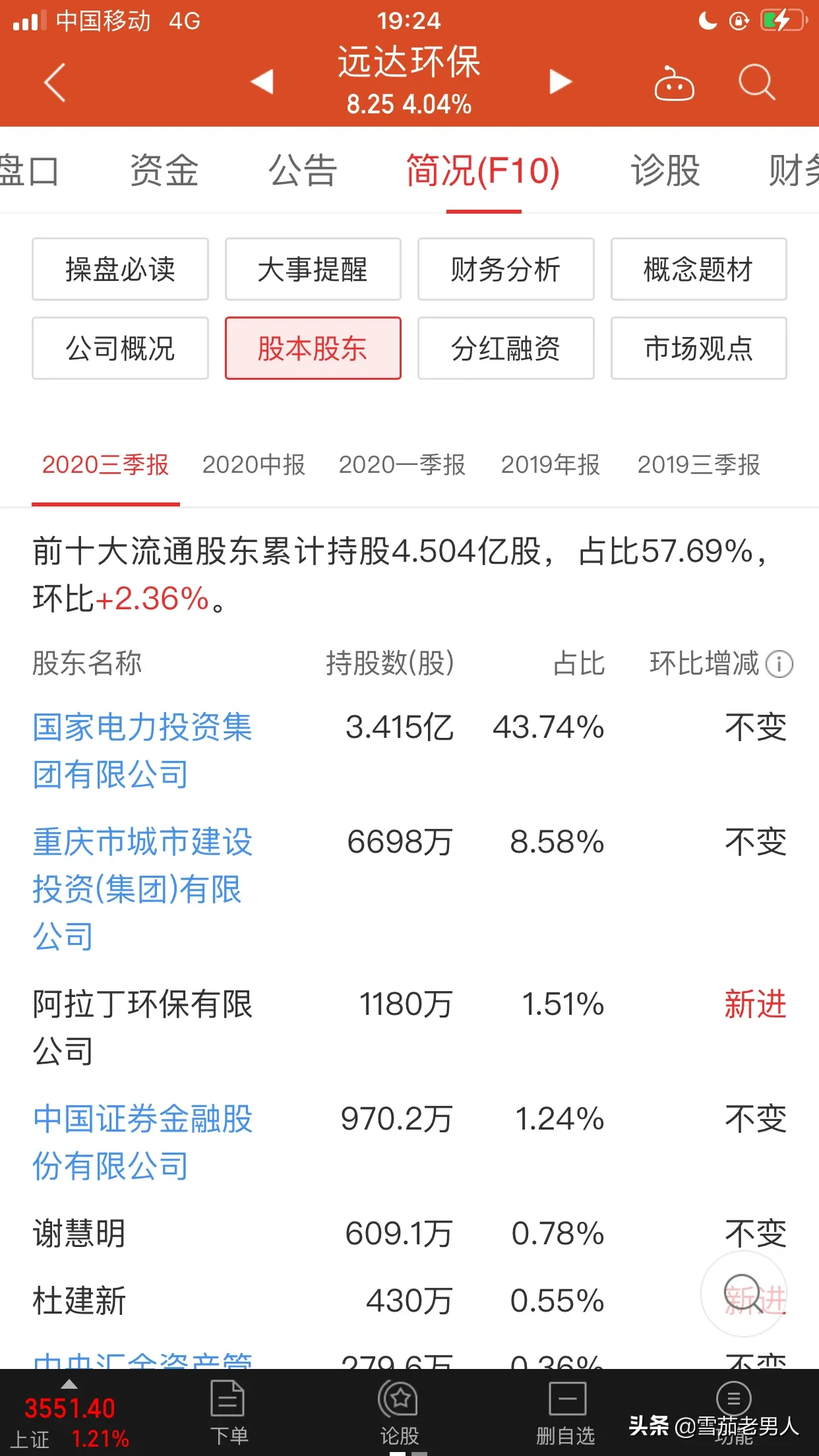Screen dimensions: 819x1456
Task: Open the 公司概况 section
Action: (x=120, y=348)
